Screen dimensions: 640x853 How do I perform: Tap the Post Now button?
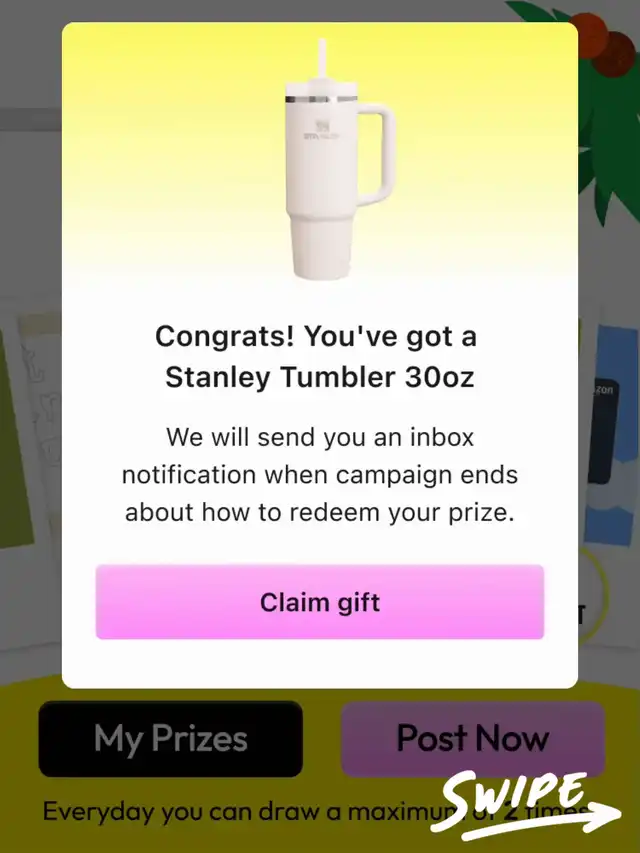tap(473, 738)
